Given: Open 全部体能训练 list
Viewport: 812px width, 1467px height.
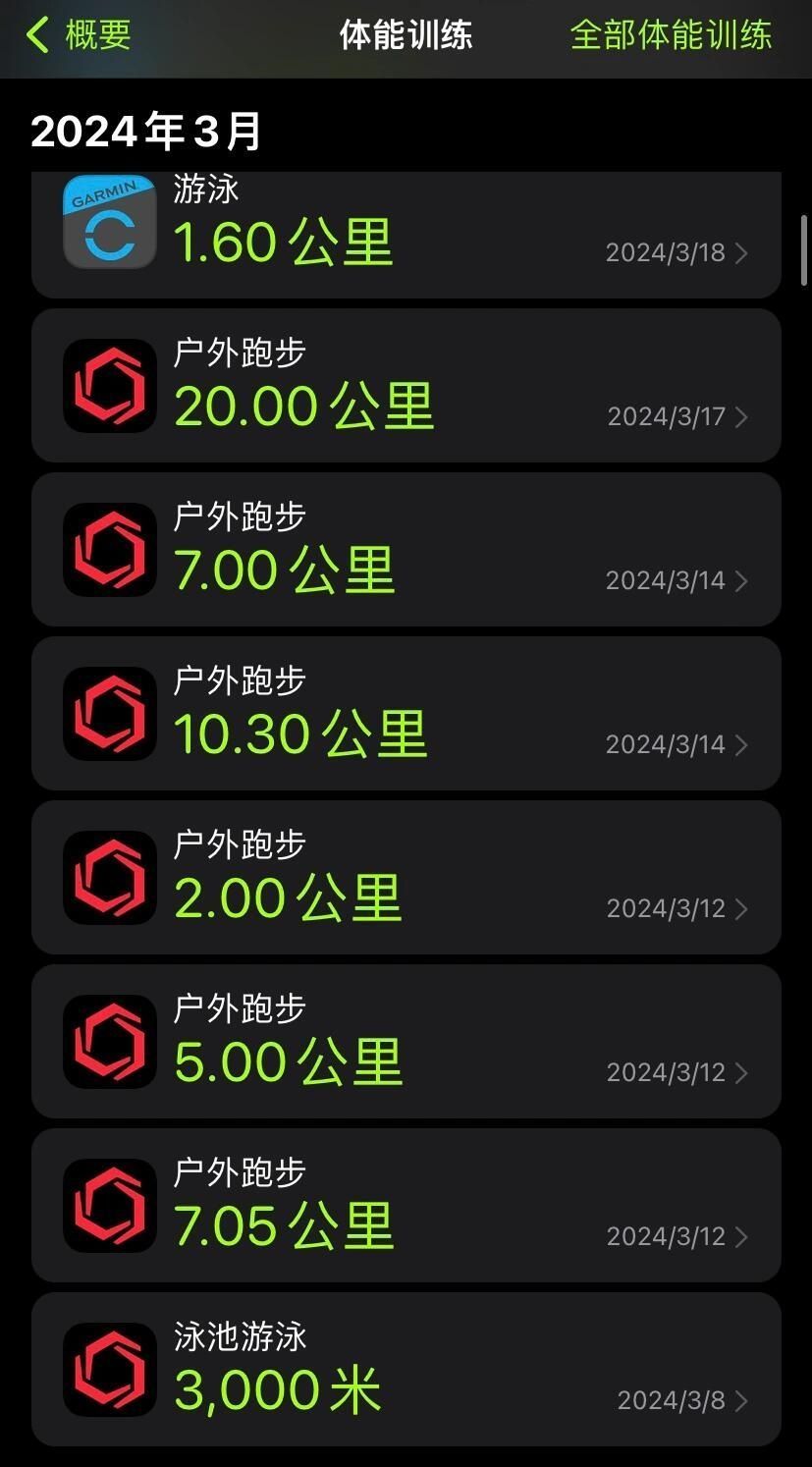Looking at the screenshot, I should (671, 35).
